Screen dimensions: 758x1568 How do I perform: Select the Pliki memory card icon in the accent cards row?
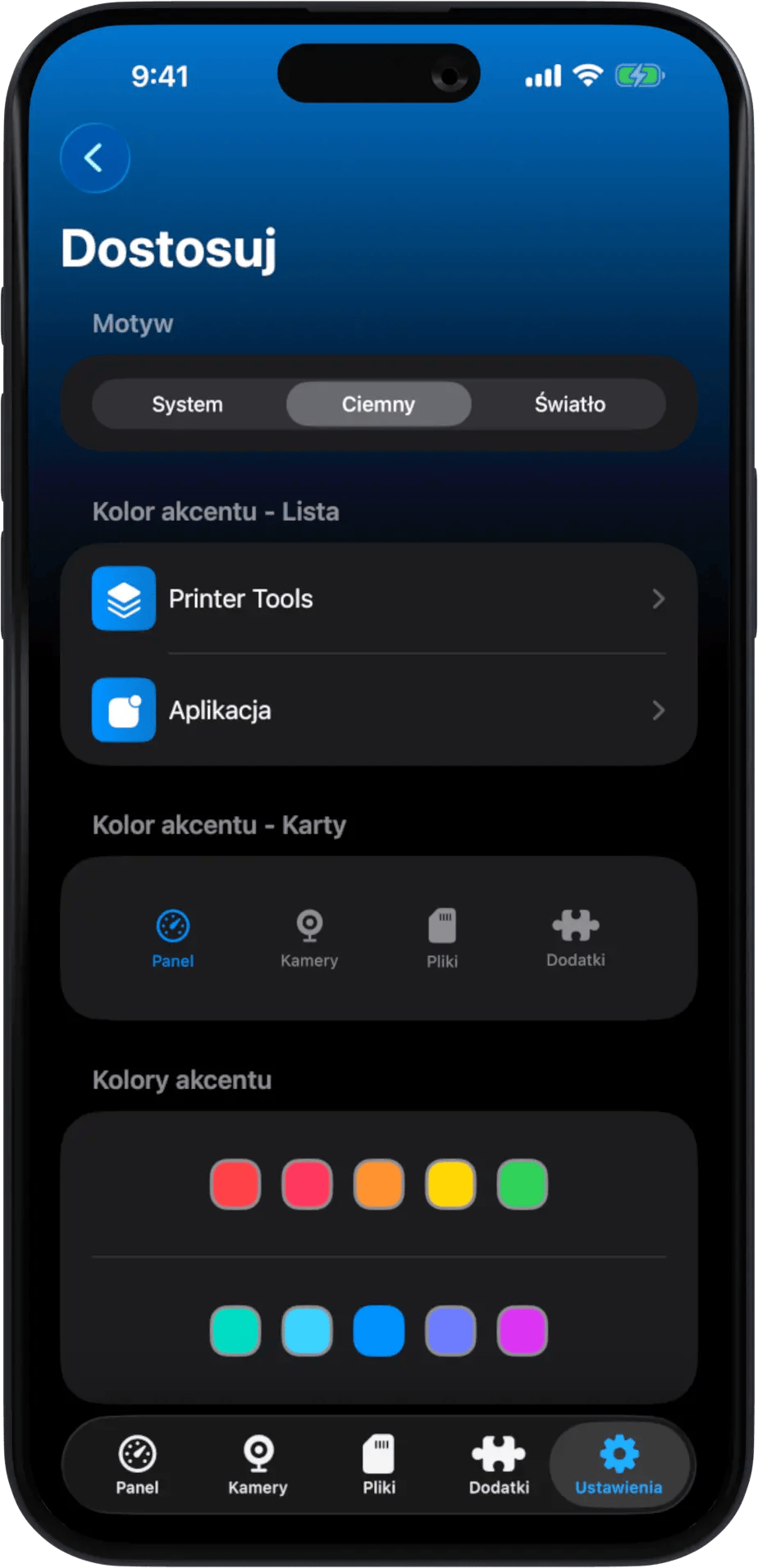point(442,925)
